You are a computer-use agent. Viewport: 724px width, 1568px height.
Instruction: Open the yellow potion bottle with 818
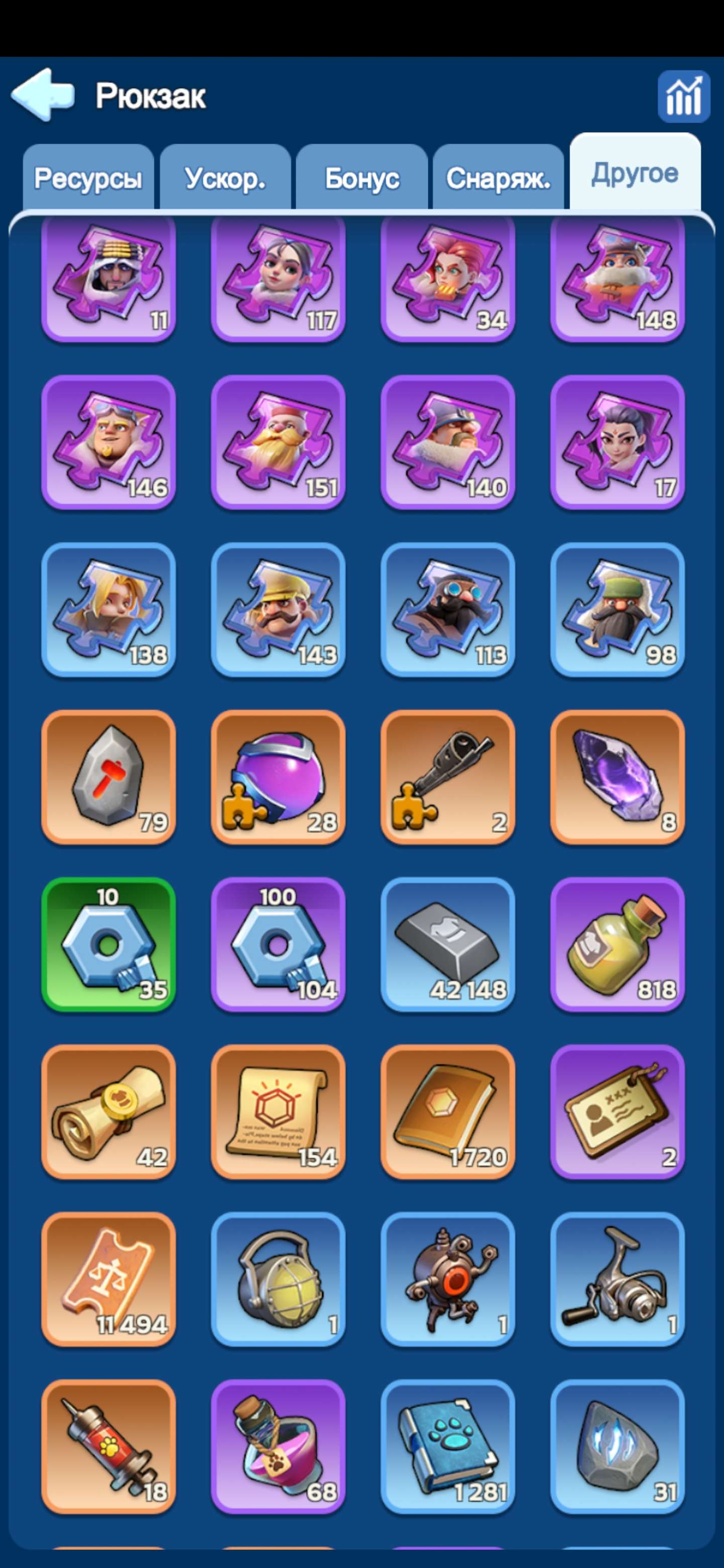point(617,944)
